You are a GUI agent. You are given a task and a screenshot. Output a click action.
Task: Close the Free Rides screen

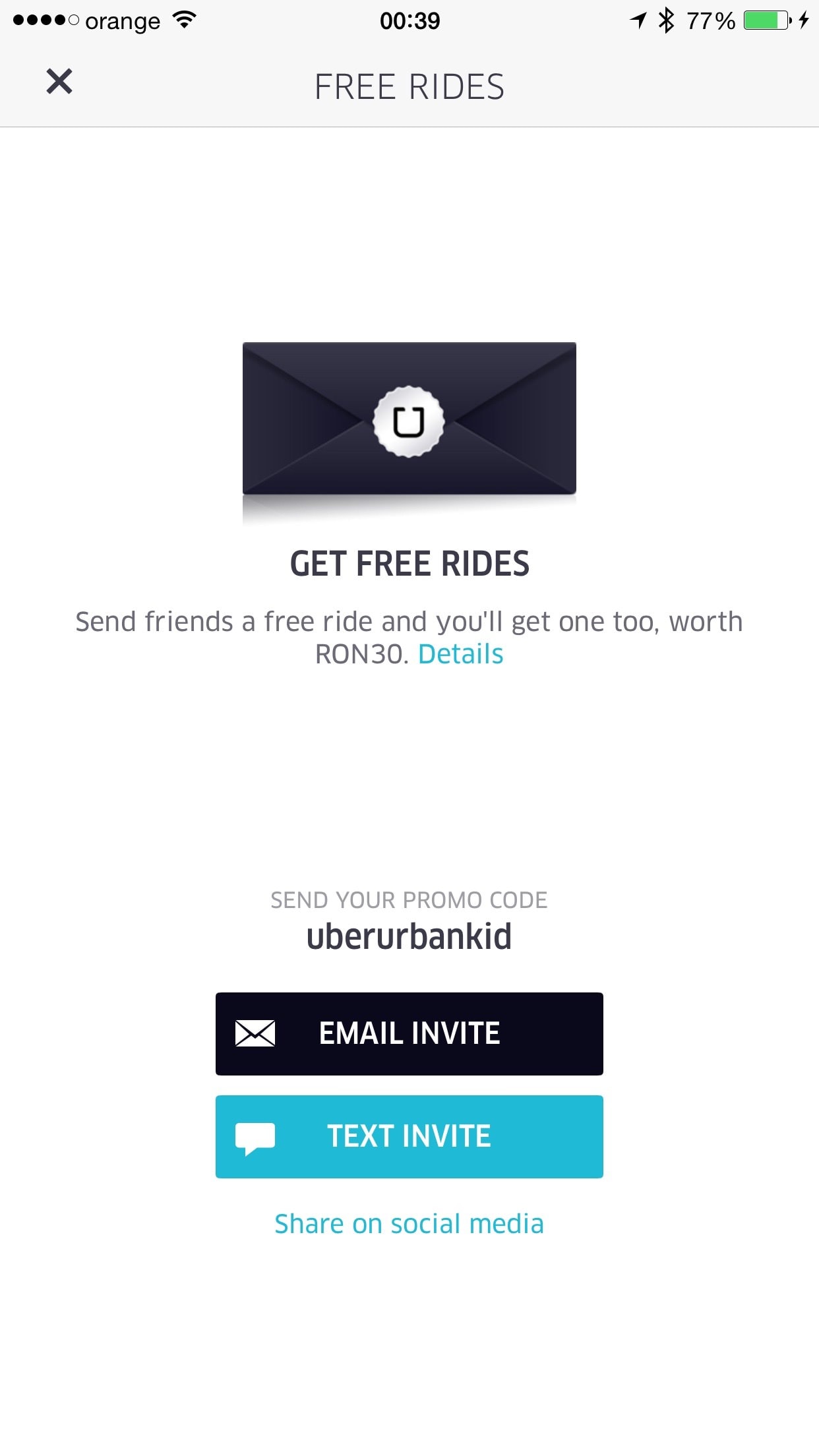point(59,82)
